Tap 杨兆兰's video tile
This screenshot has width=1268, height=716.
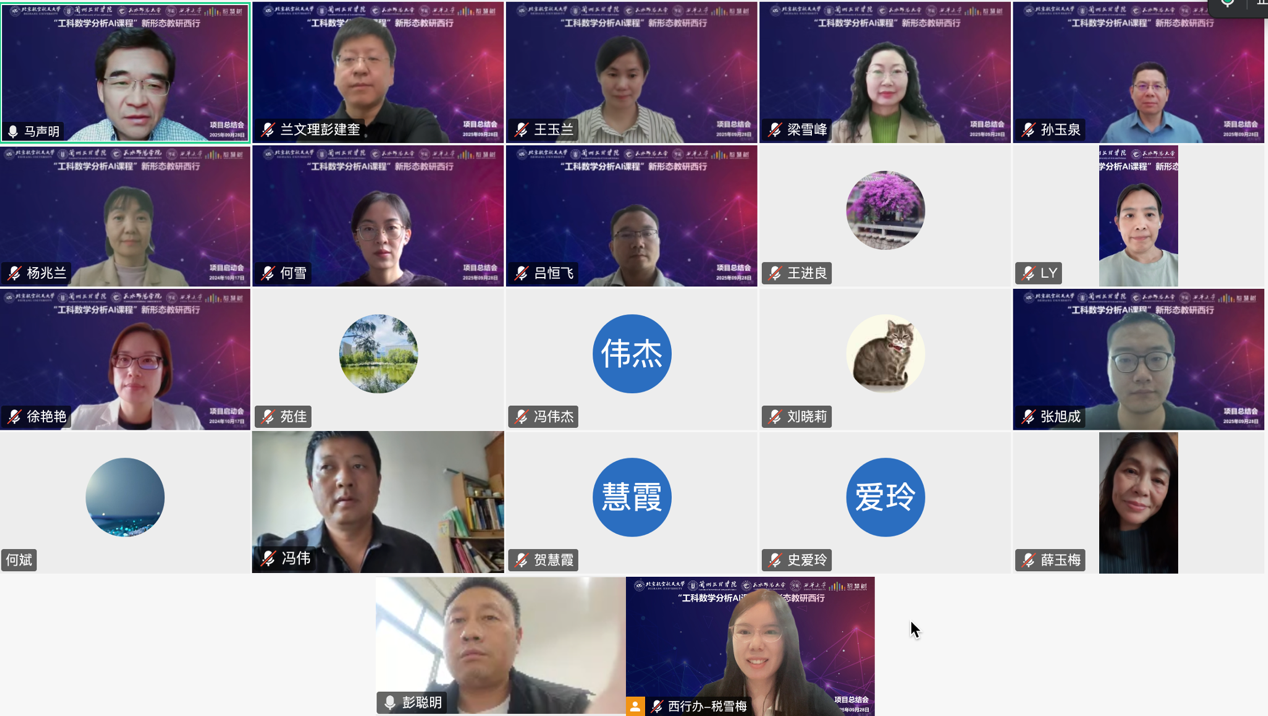pos(125,216)
